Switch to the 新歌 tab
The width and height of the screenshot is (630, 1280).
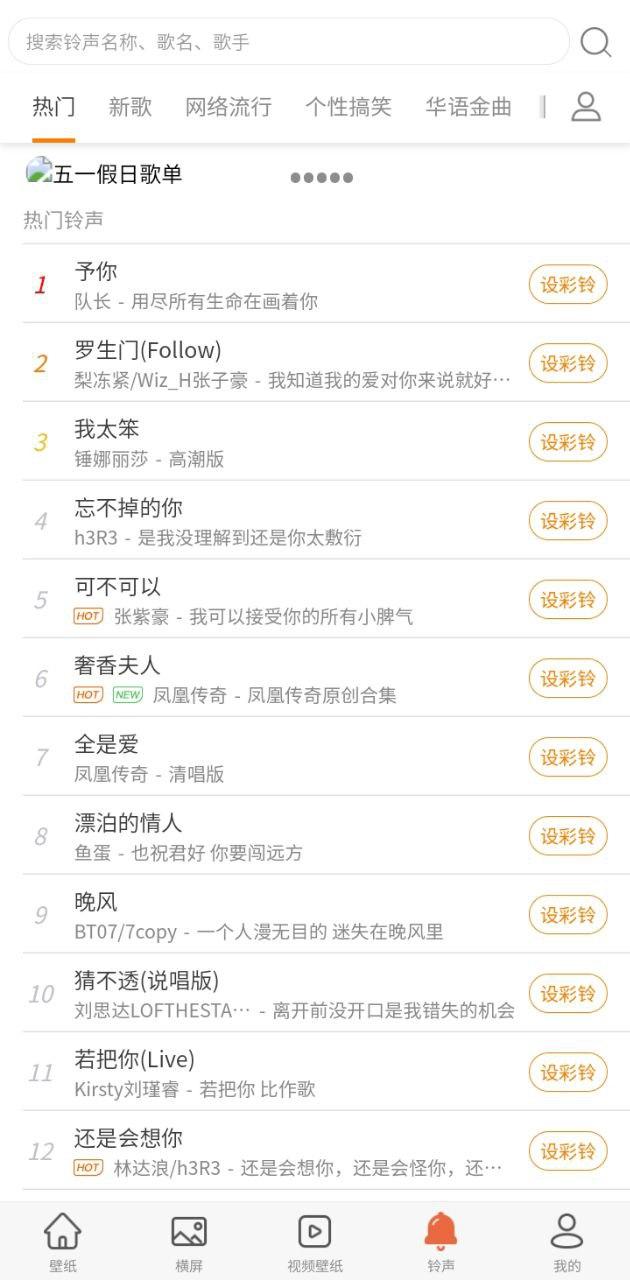coord(130,107)
